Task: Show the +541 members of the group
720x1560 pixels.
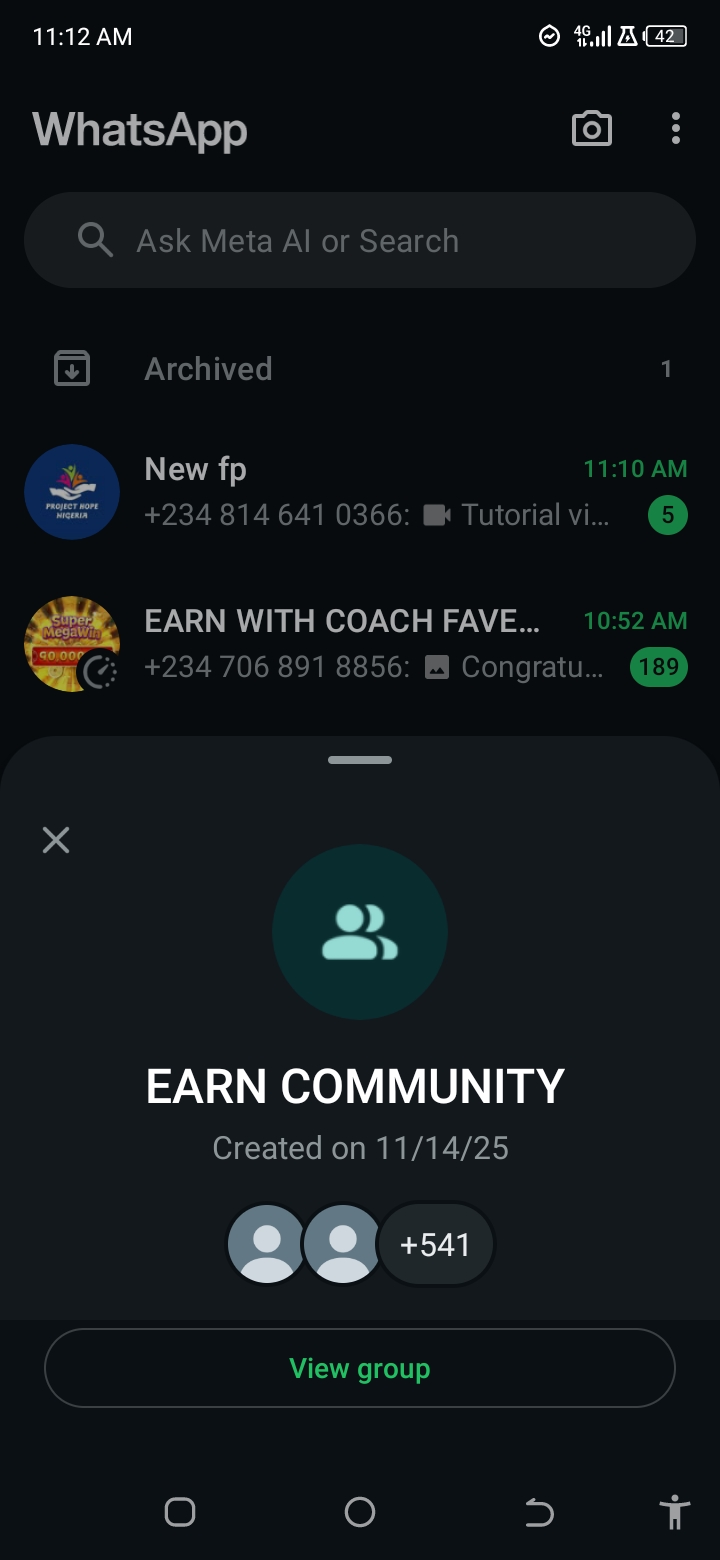Action: tap(435, 1245)
